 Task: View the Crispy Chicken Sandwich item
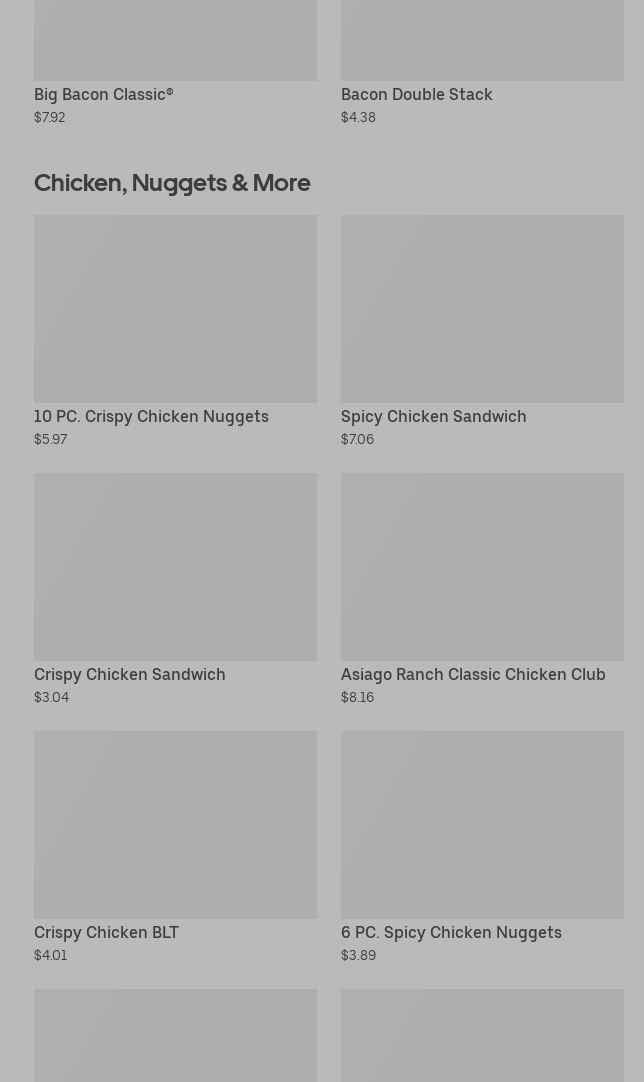tap(175, 589)
